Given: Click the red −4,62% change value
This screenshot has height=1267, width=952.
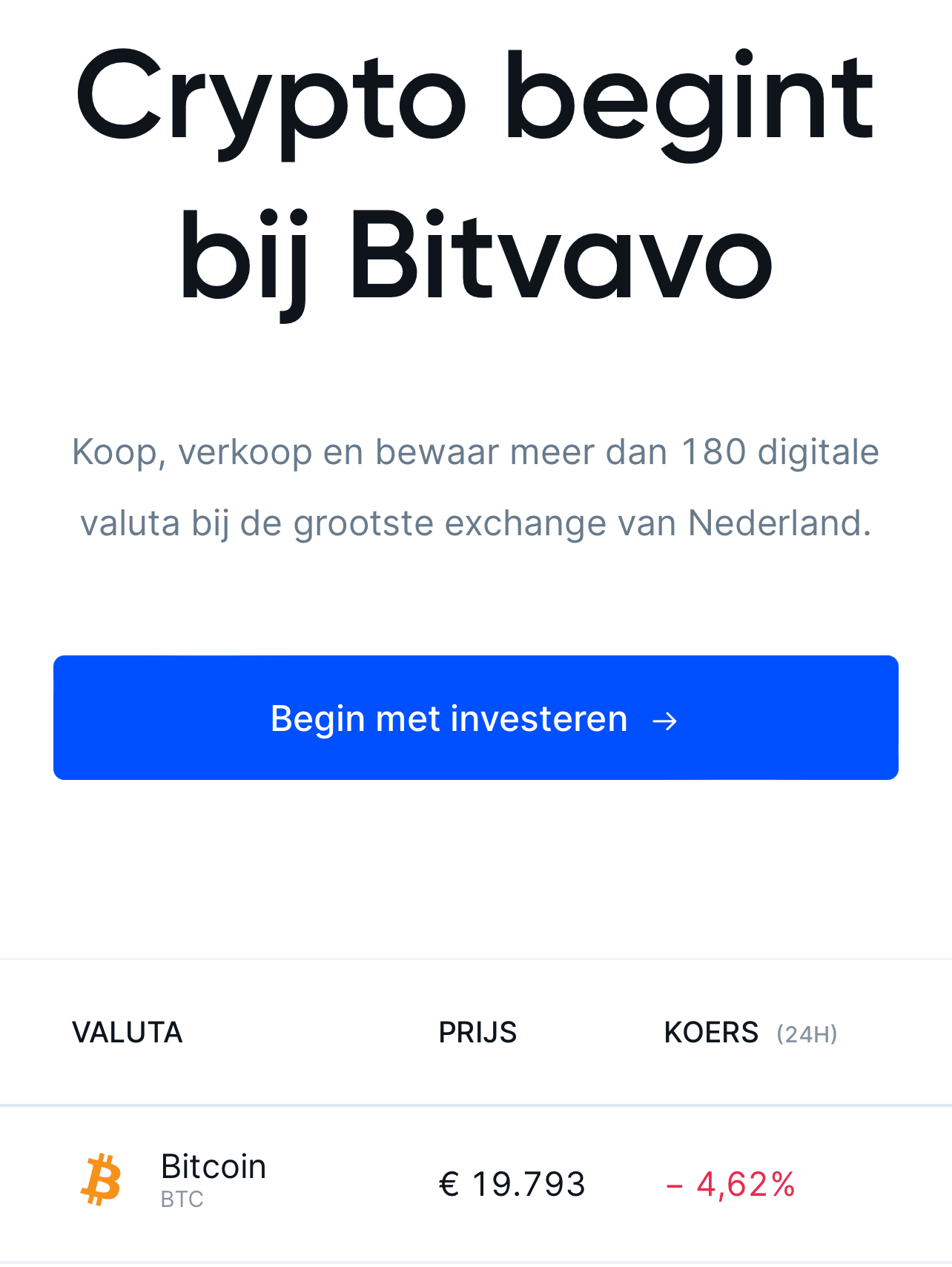Looking at the screenshot, I should [731, 1183].
